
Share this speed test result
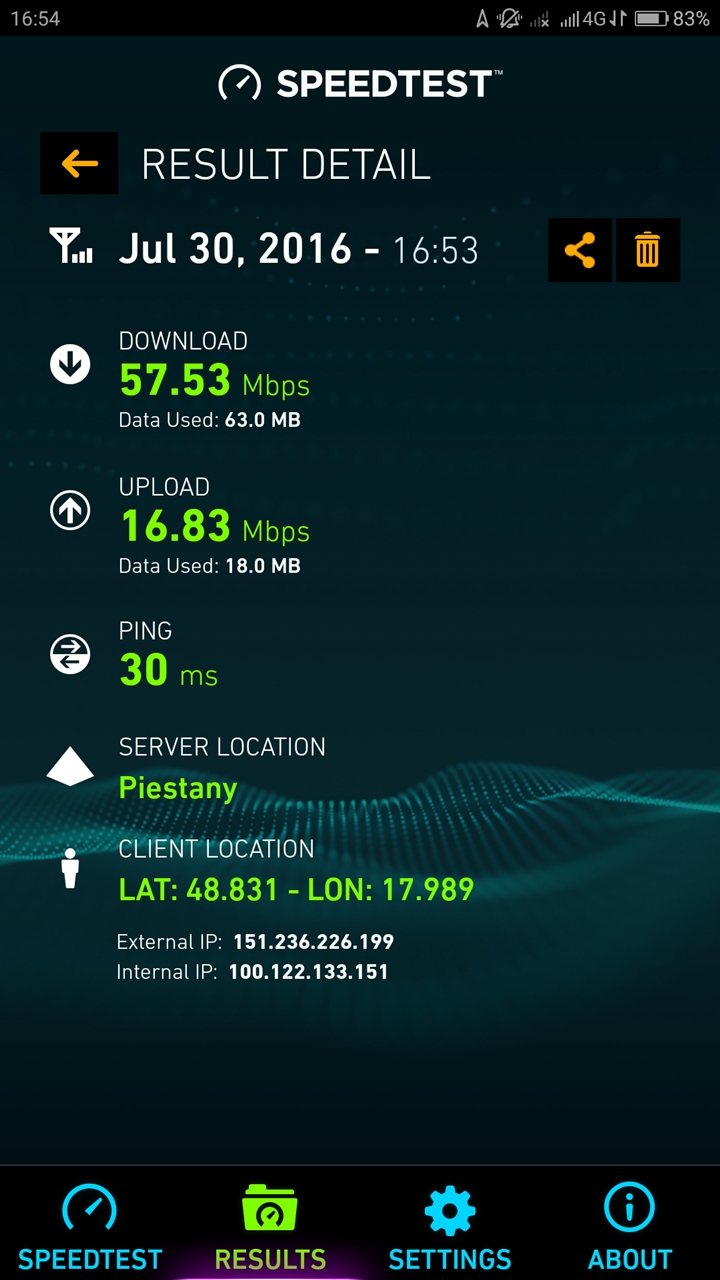[x=580, y=250]
